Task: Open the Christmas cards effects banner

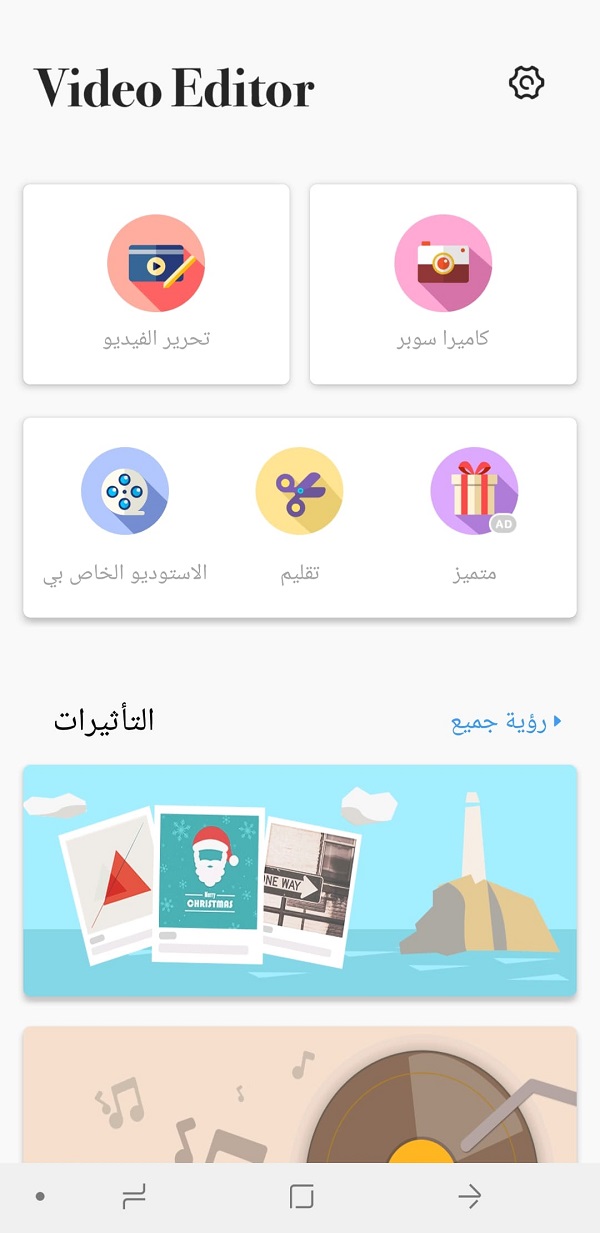Action: [x=300, y=881]
